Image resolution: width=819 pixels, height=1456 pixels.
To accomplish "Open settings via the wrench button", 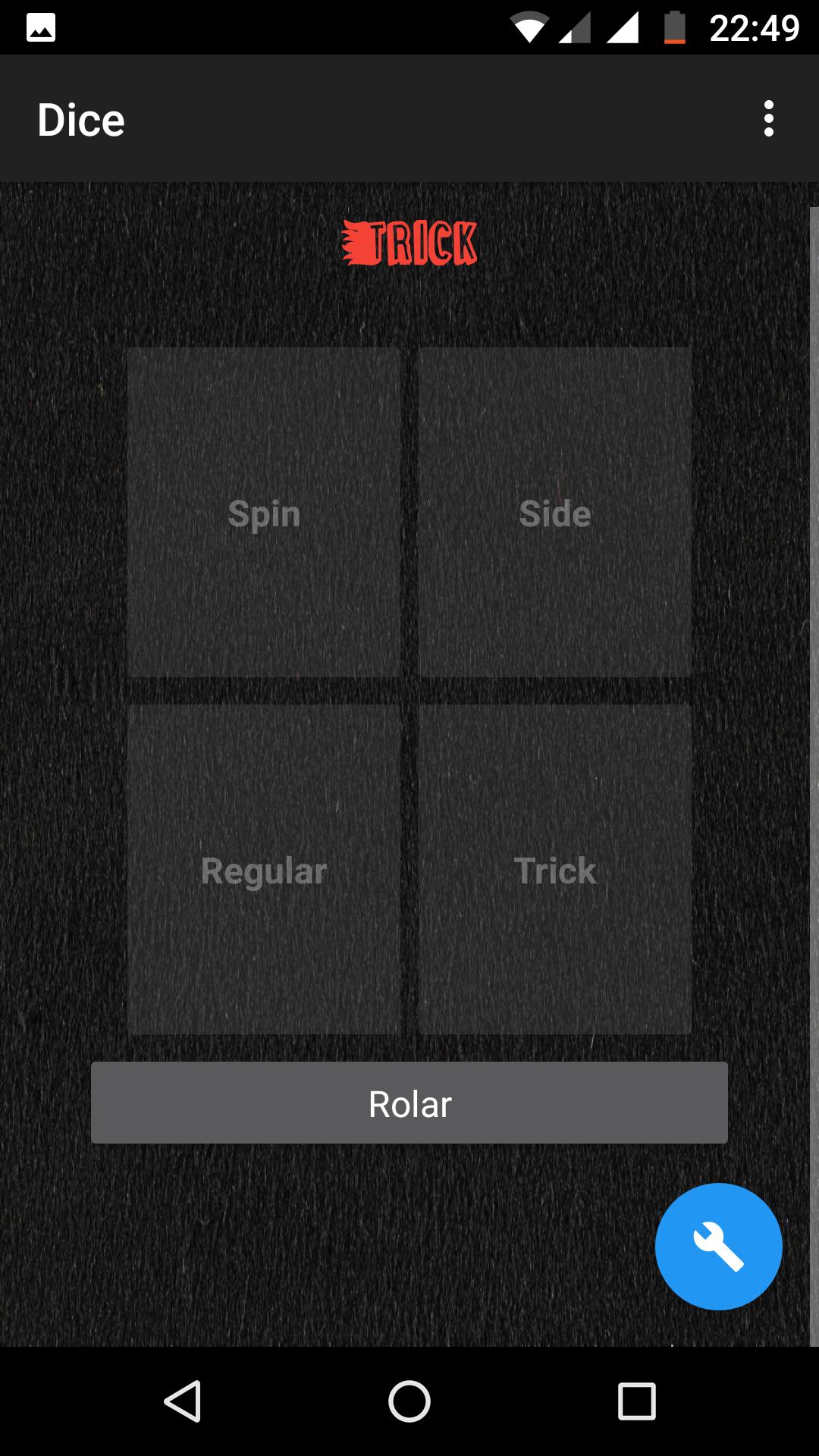I will click(718, 1247).
